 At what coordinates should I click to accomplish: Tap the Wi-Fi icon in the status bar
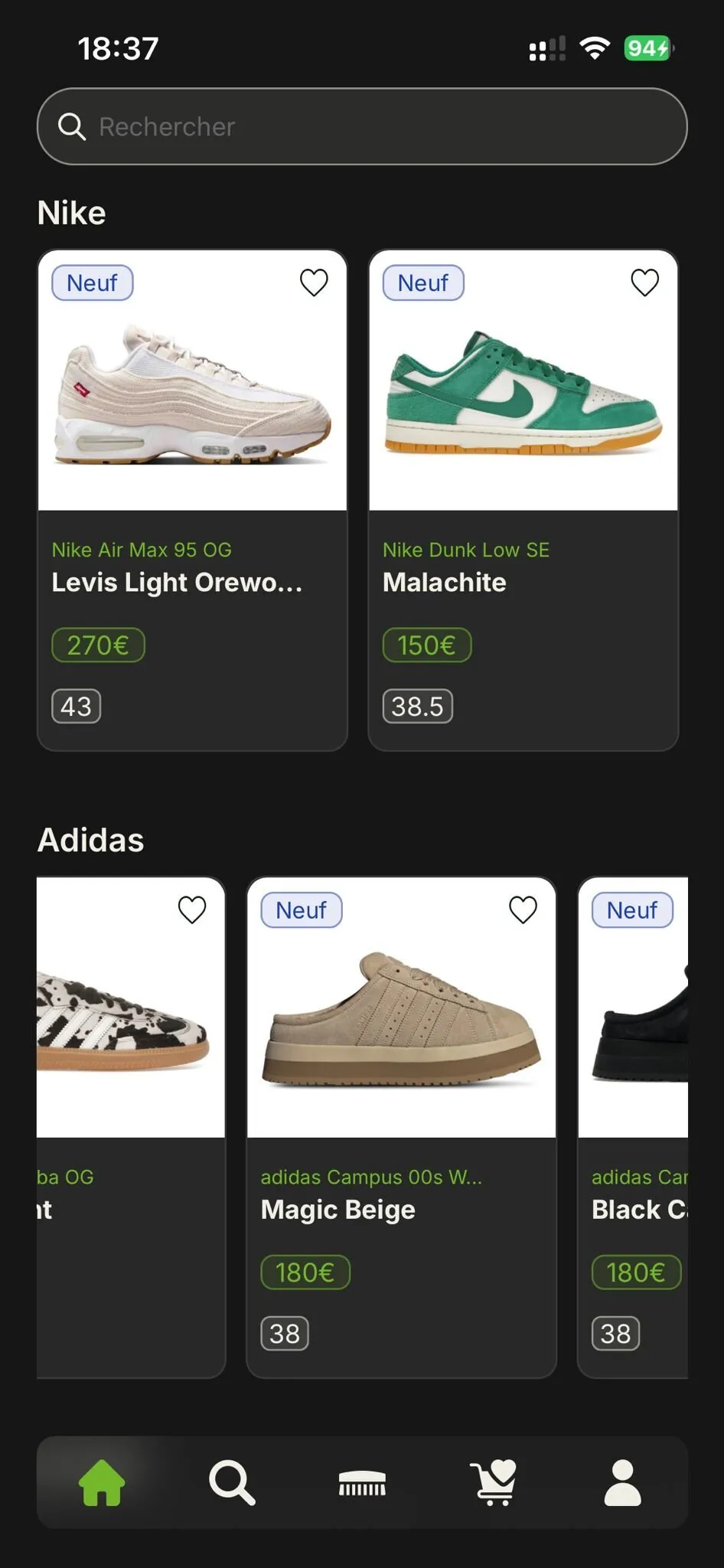point(595,47)
